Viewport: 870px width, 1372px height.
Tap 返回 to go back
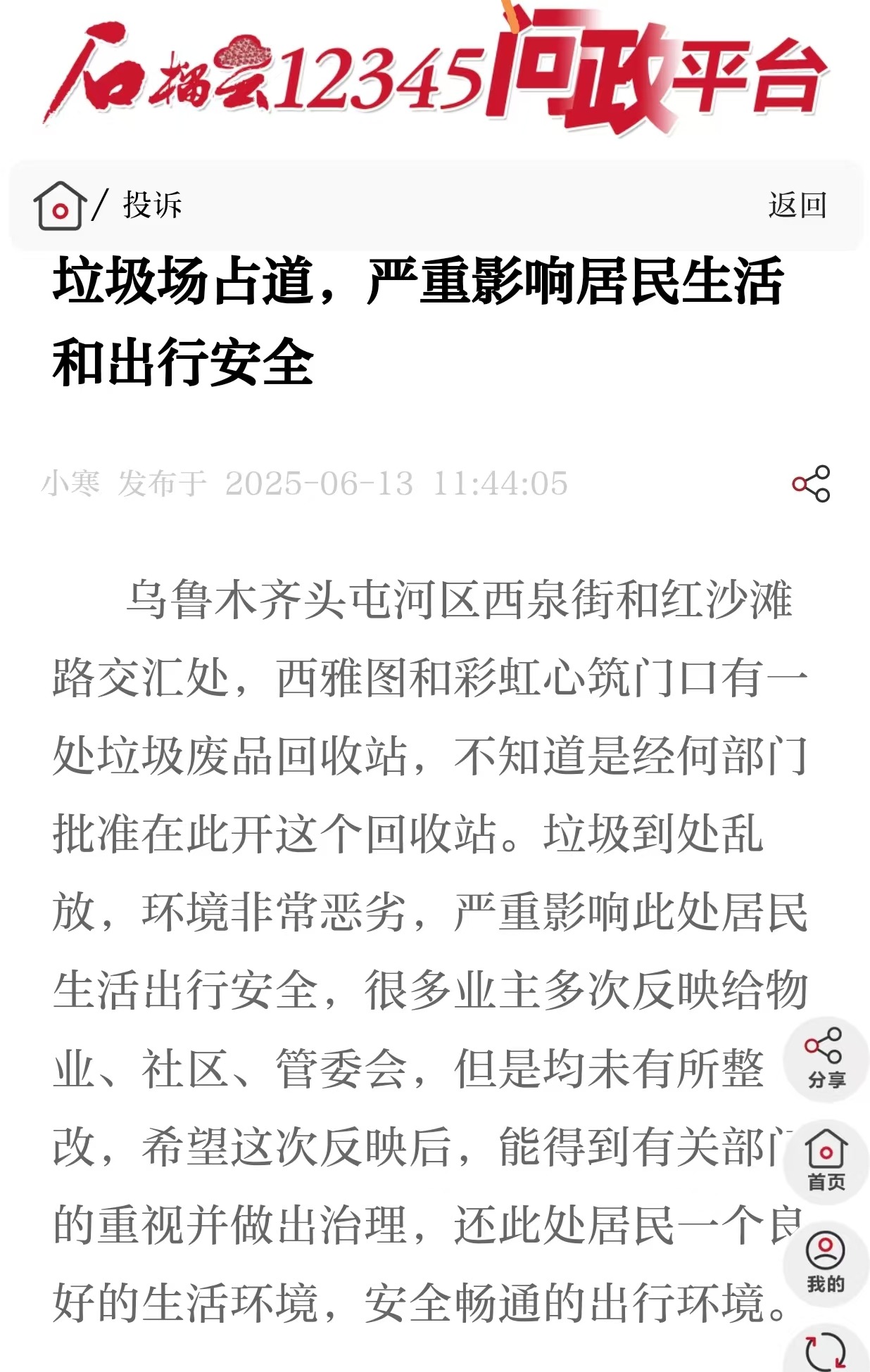click(797, 205)
